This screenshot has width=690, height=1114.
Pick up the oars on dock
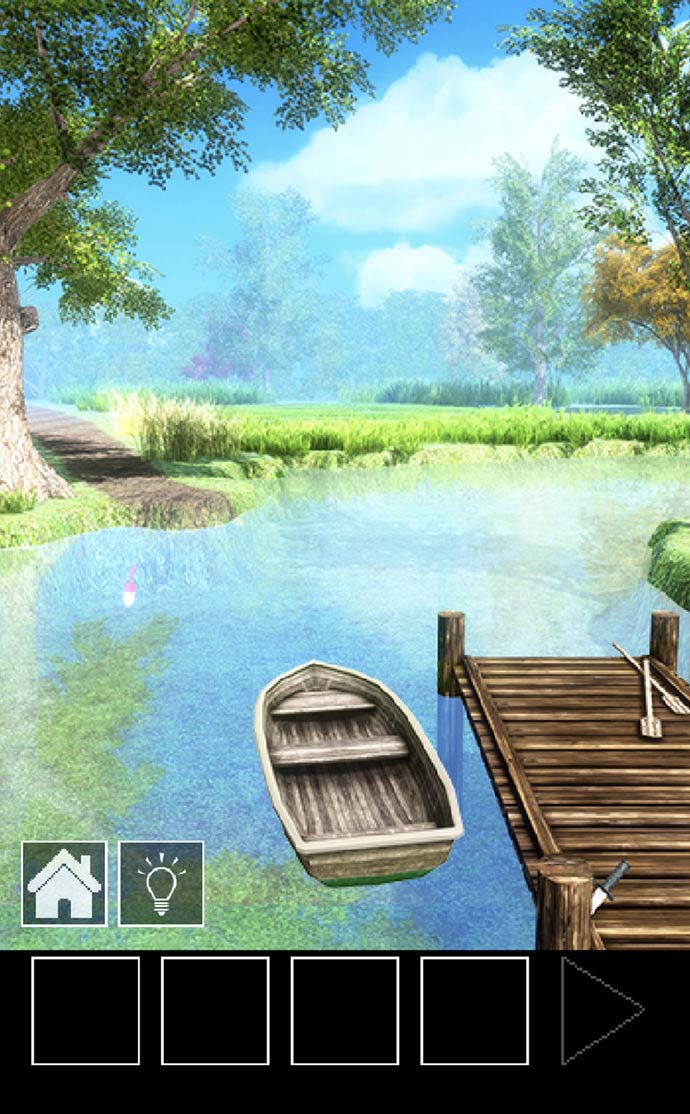pyautogui.click(x=651, y=692)
